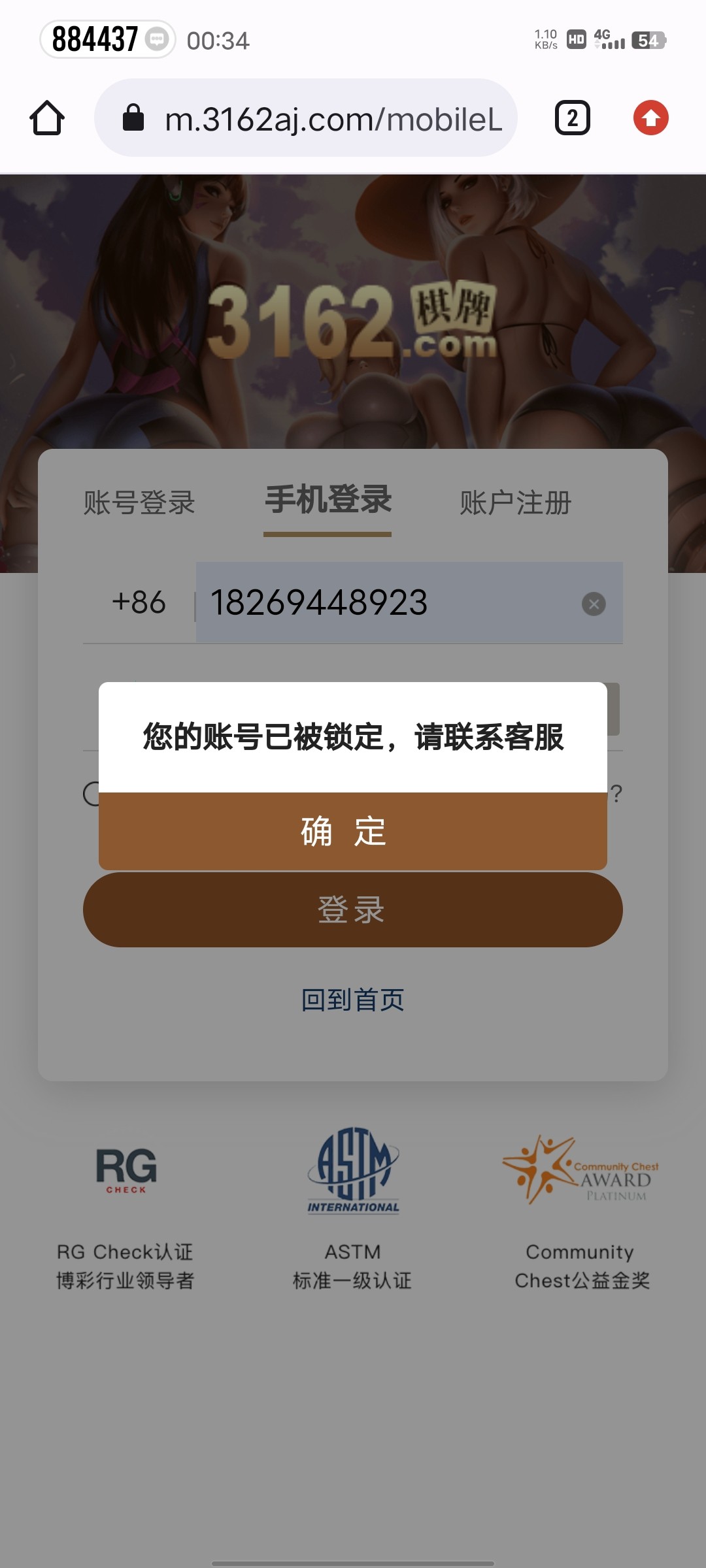This screenshot has width=706, height=1568.
Task: Select the 手机登录 tab
Action: [328, 500]
